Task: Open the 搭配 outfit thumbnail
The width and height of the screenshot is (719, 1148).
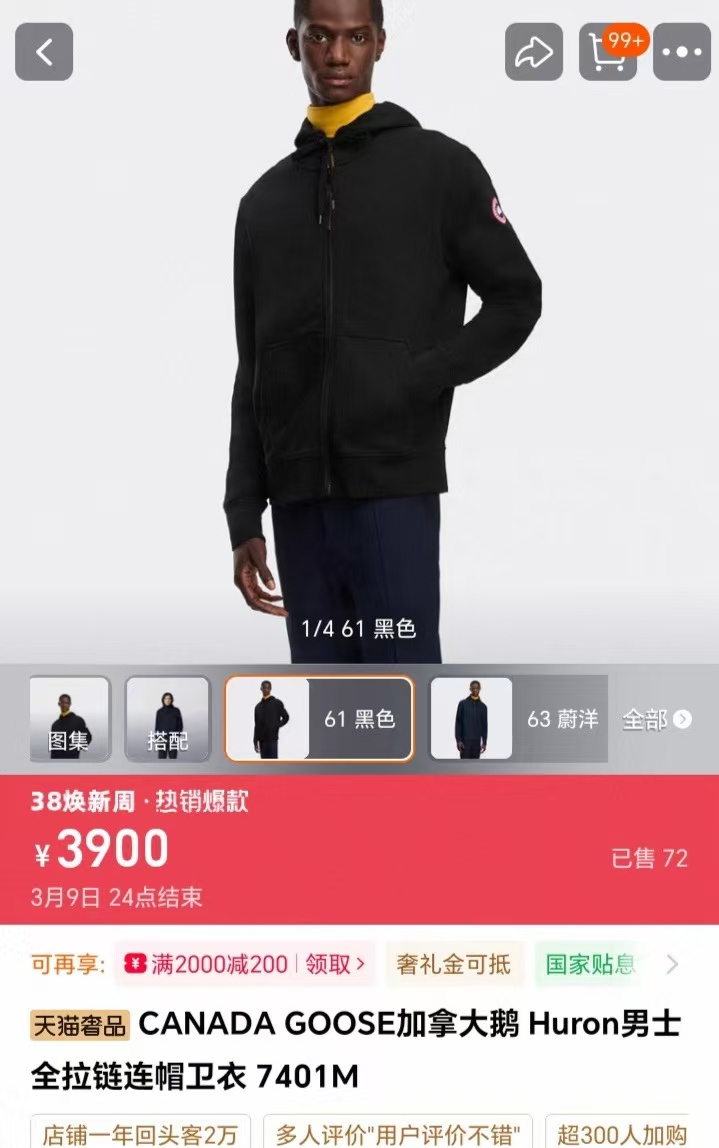Action: coord(168,719)
